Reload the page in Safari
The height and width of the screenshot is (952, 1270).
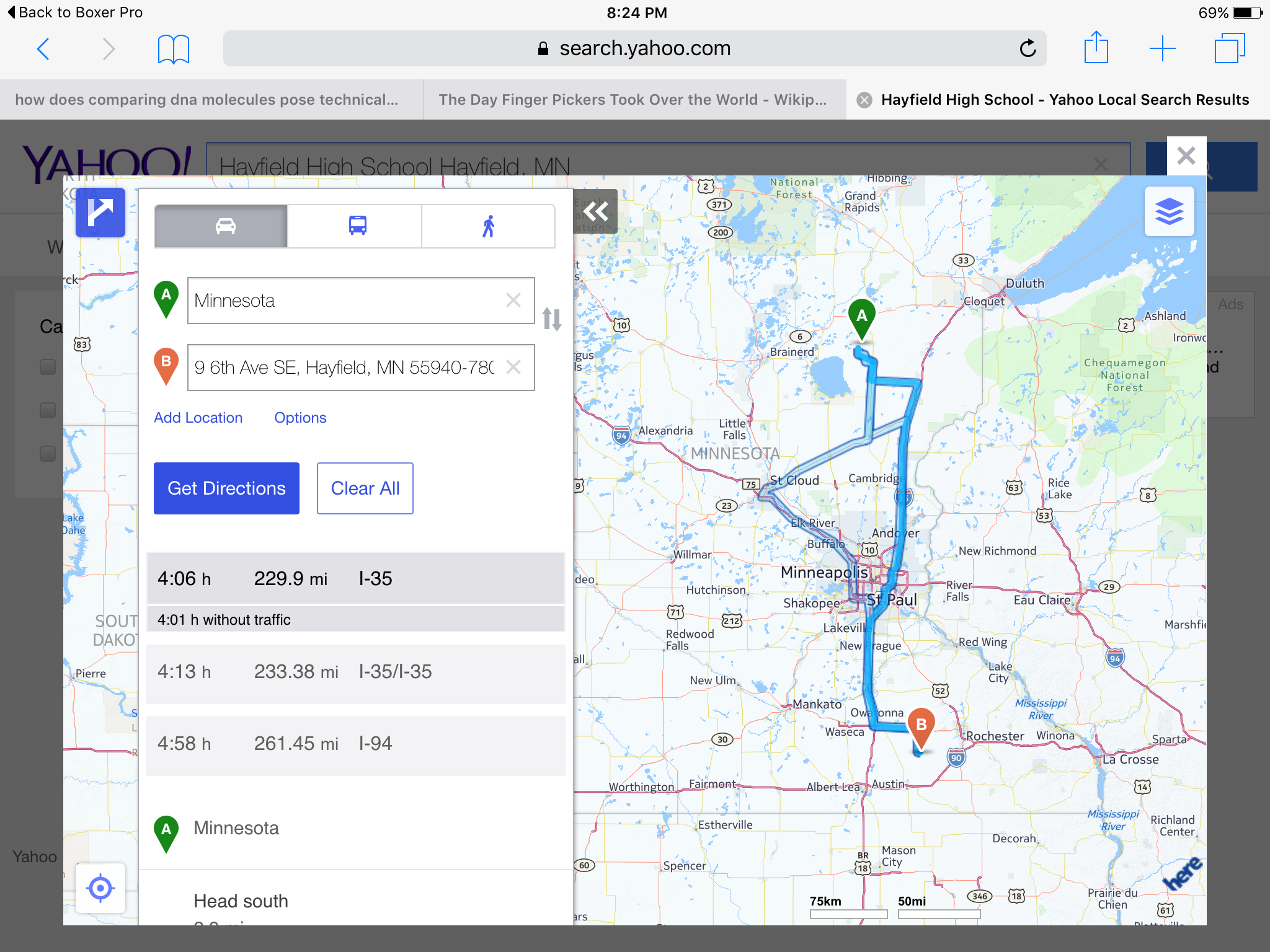point(1028,48)
